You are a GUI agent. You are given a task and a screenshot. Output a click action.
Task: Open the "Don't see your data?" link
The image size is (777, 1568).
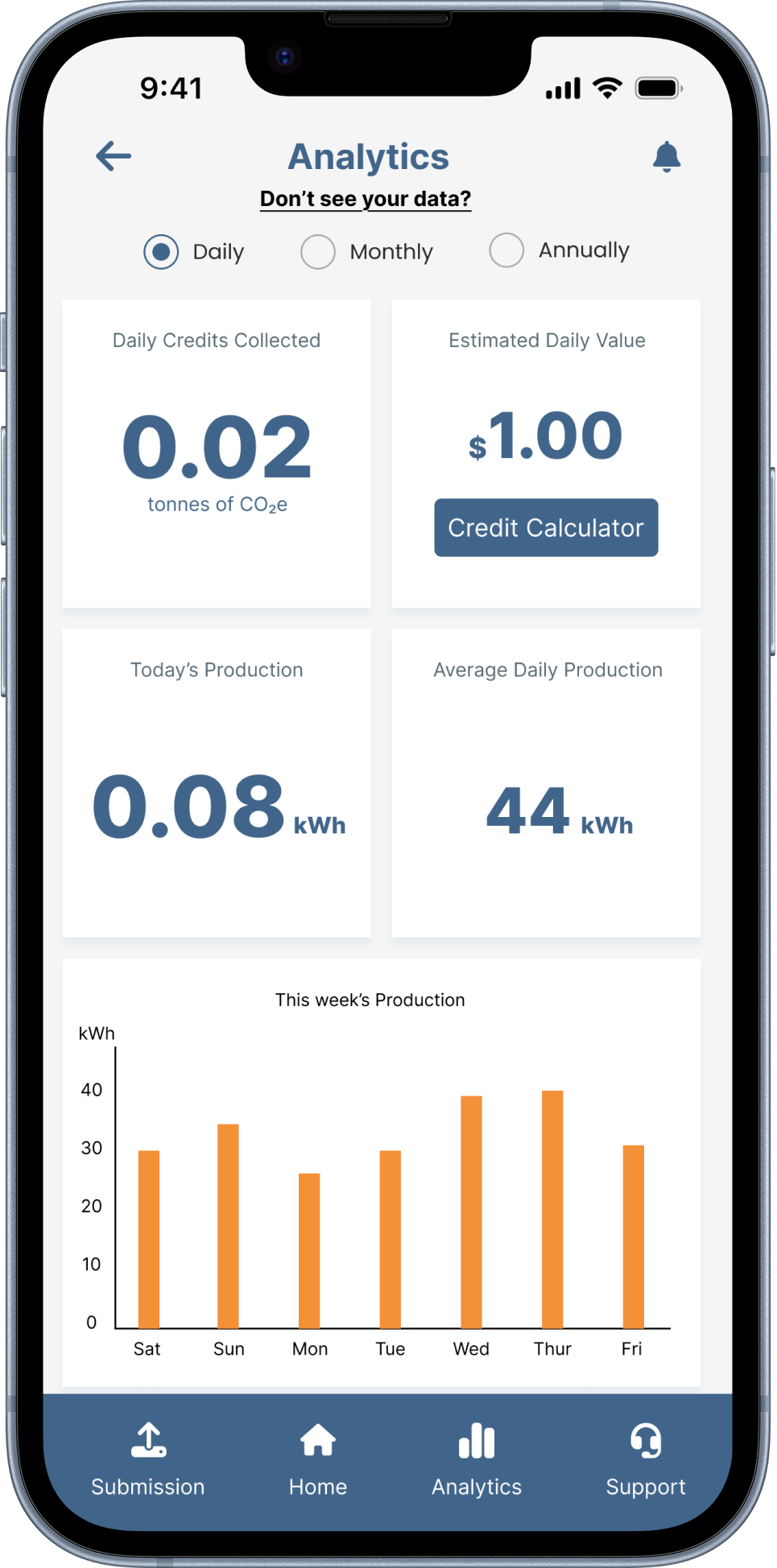pos(366,198)
